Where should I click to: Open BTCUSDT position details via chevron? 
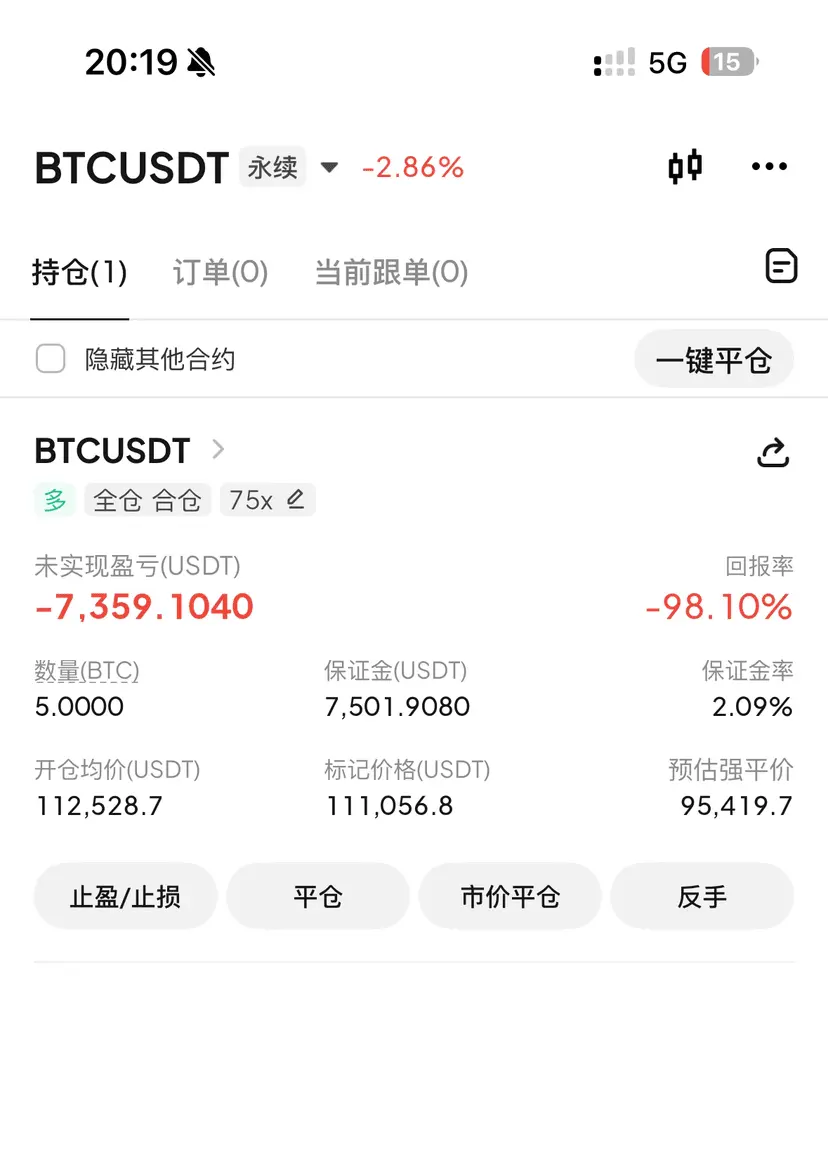[x=219, y=450]
